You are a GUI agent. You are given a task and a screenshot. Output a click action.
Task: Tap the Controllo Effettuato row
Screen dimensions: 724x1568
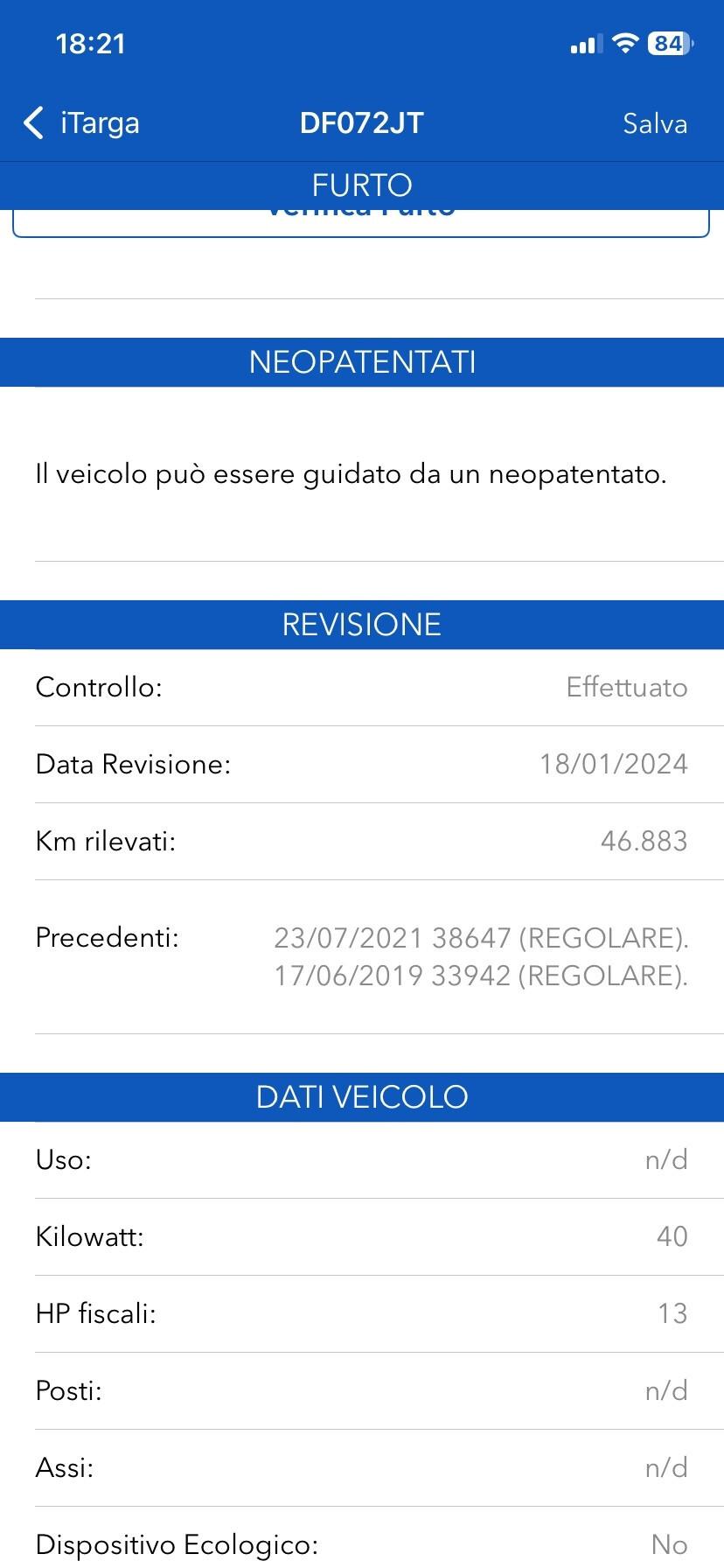(x=362, y=688)
